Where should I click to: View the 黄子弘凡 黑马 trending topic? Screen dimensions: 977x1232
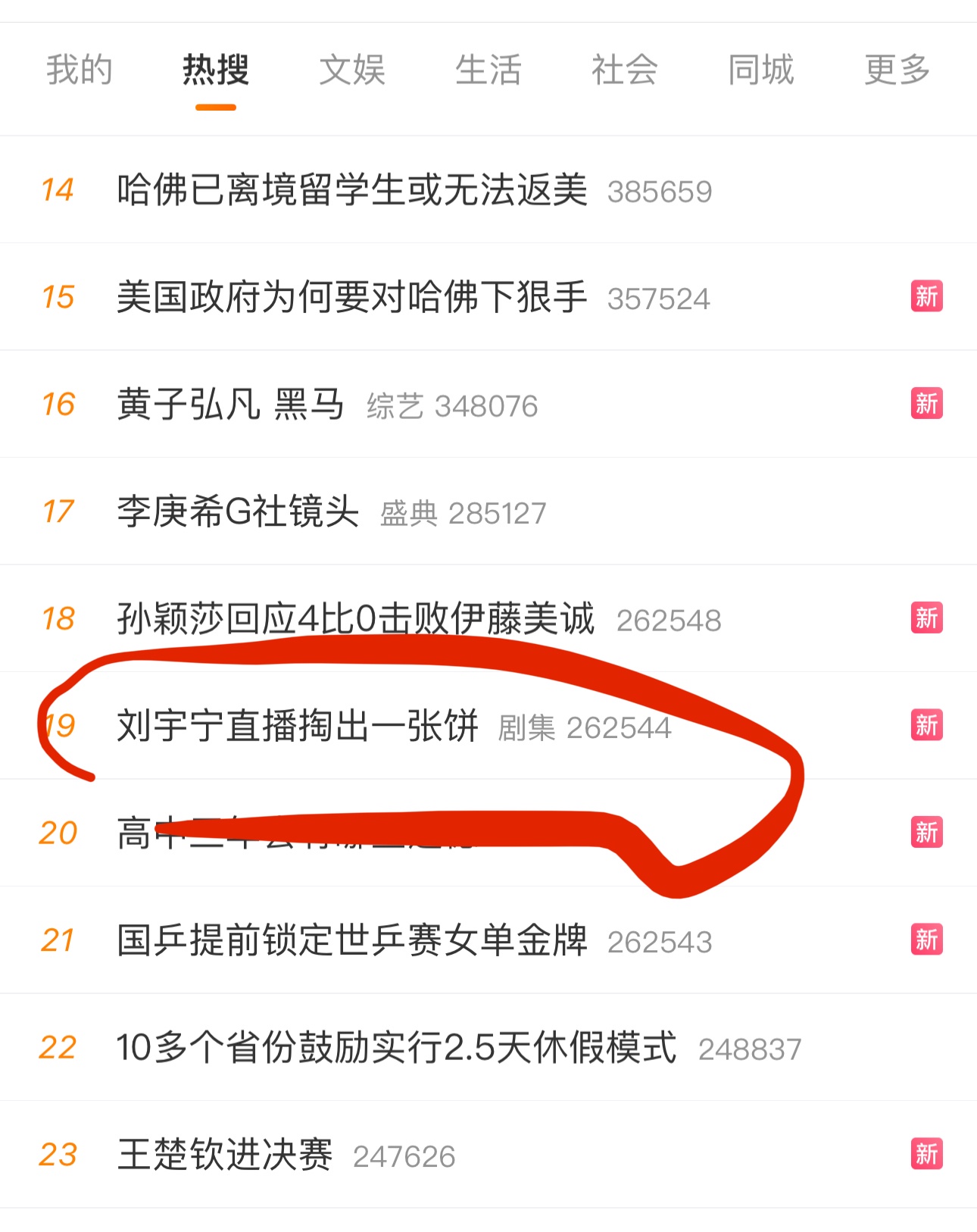(x=231, y=405)
